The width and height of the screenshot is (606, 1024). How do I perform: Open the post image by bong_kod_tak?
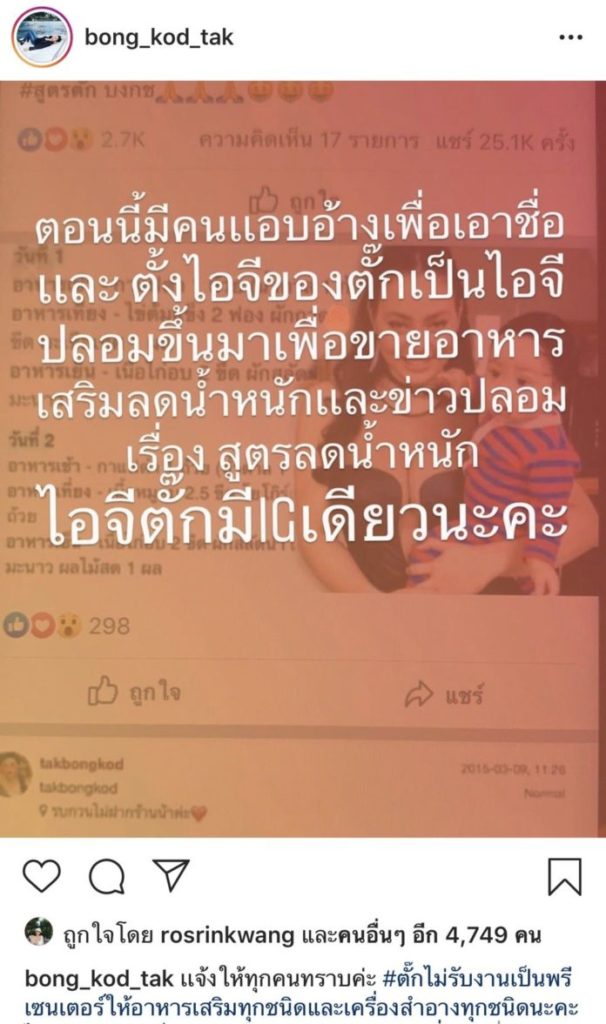(303, 458)
